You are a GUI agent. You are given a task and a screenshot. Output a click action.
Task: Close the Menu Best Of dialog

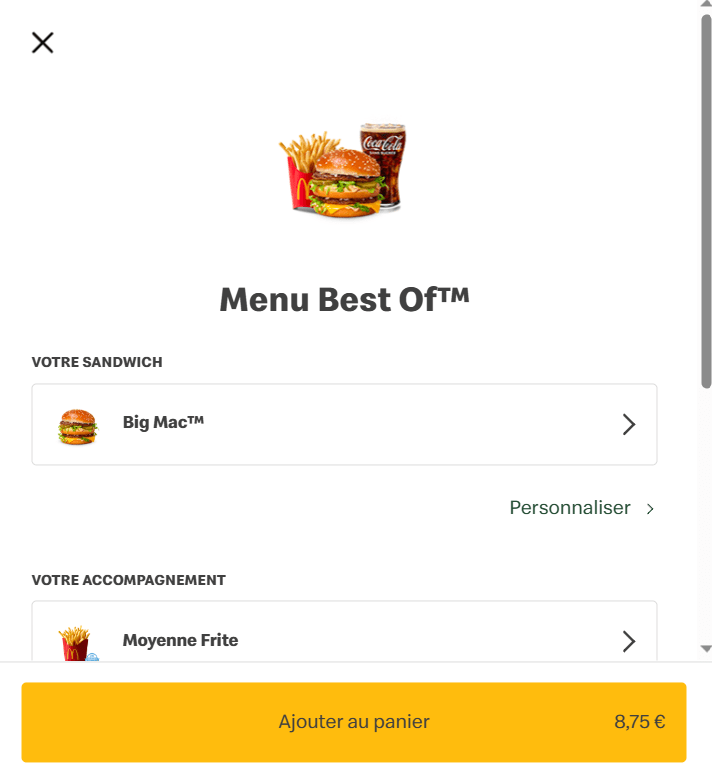42,42
